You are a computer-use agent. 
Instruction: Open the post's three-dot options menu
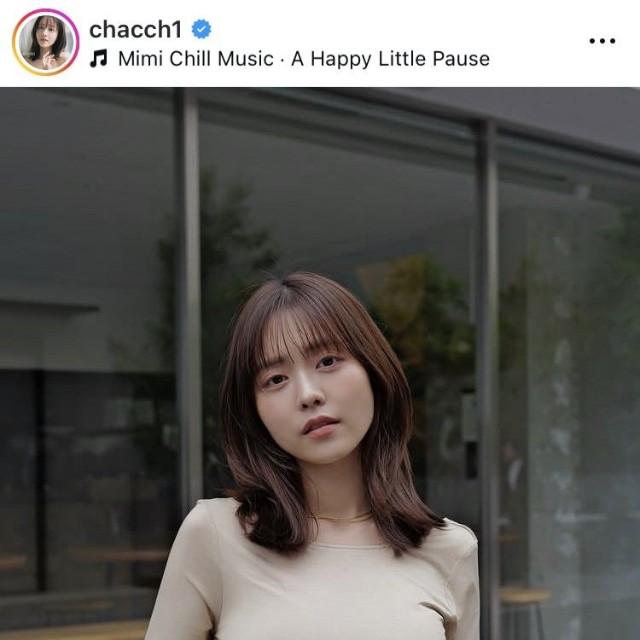coord(602,41)
